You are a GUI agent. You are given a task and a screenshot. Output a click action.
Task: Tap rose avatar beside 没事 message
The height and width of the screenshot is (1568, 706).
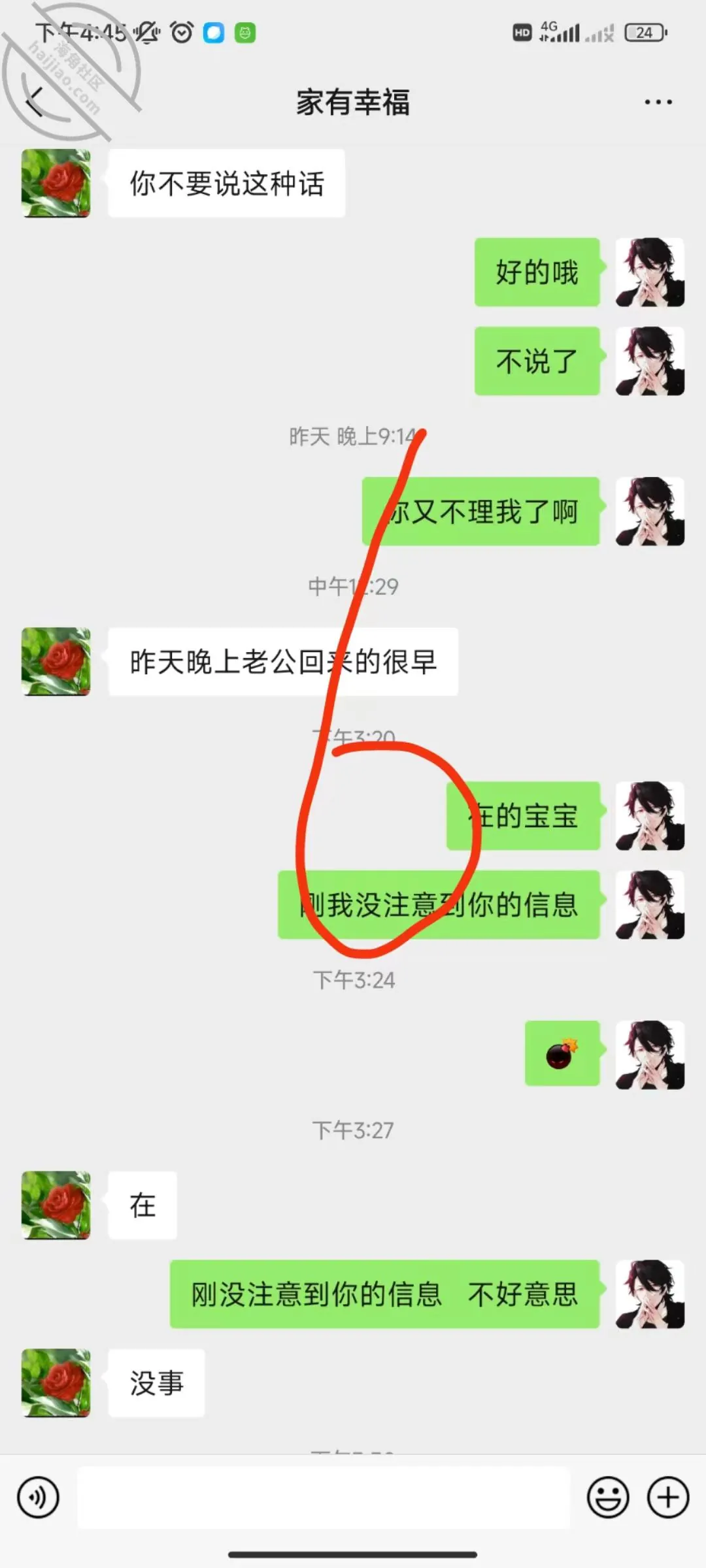click(x=56, y=1383)
